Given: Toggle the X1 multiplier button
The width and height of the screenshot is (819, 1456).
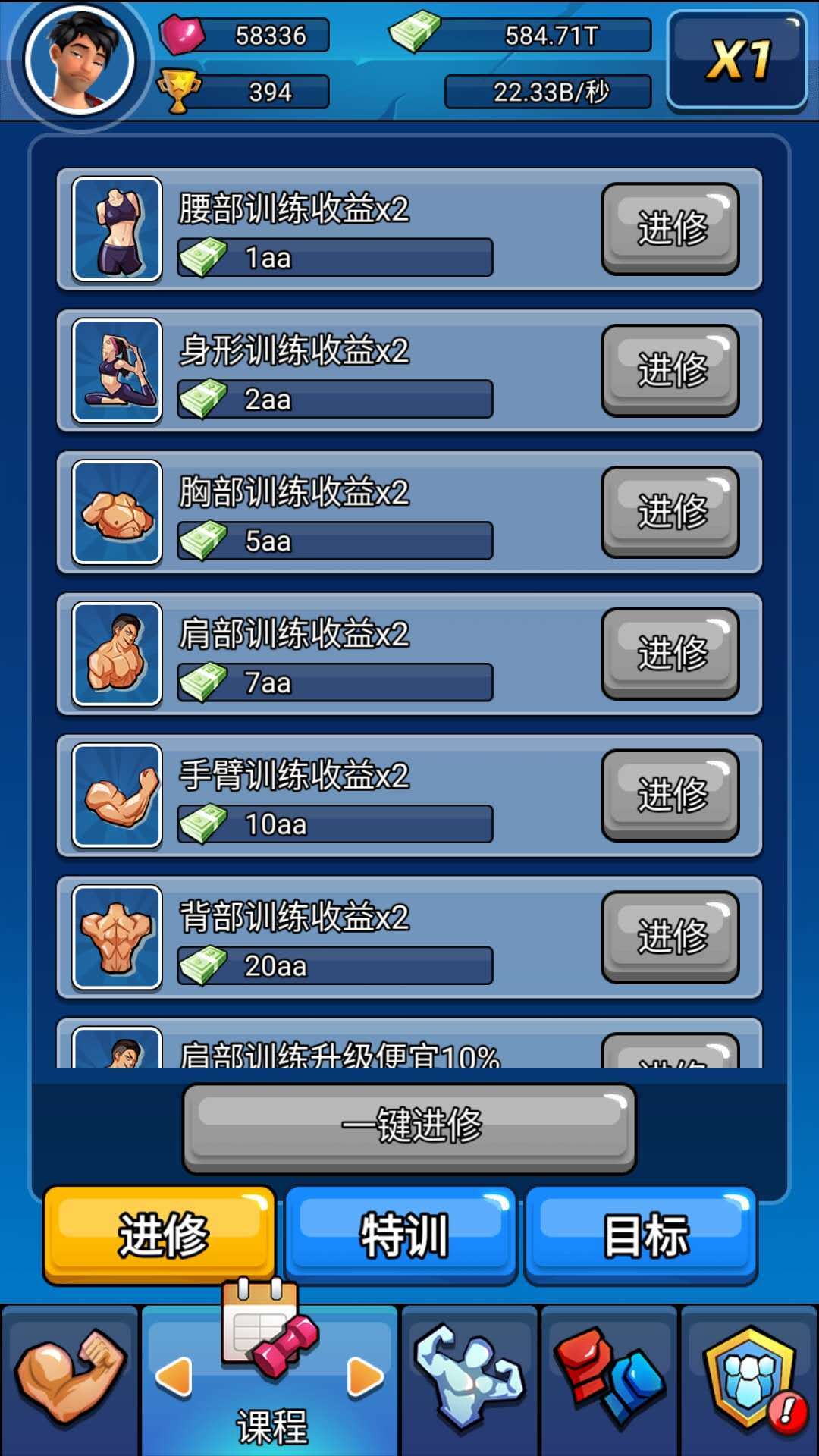Looking at the screenshot, I should pyautogui.click(x=737, y=61).
